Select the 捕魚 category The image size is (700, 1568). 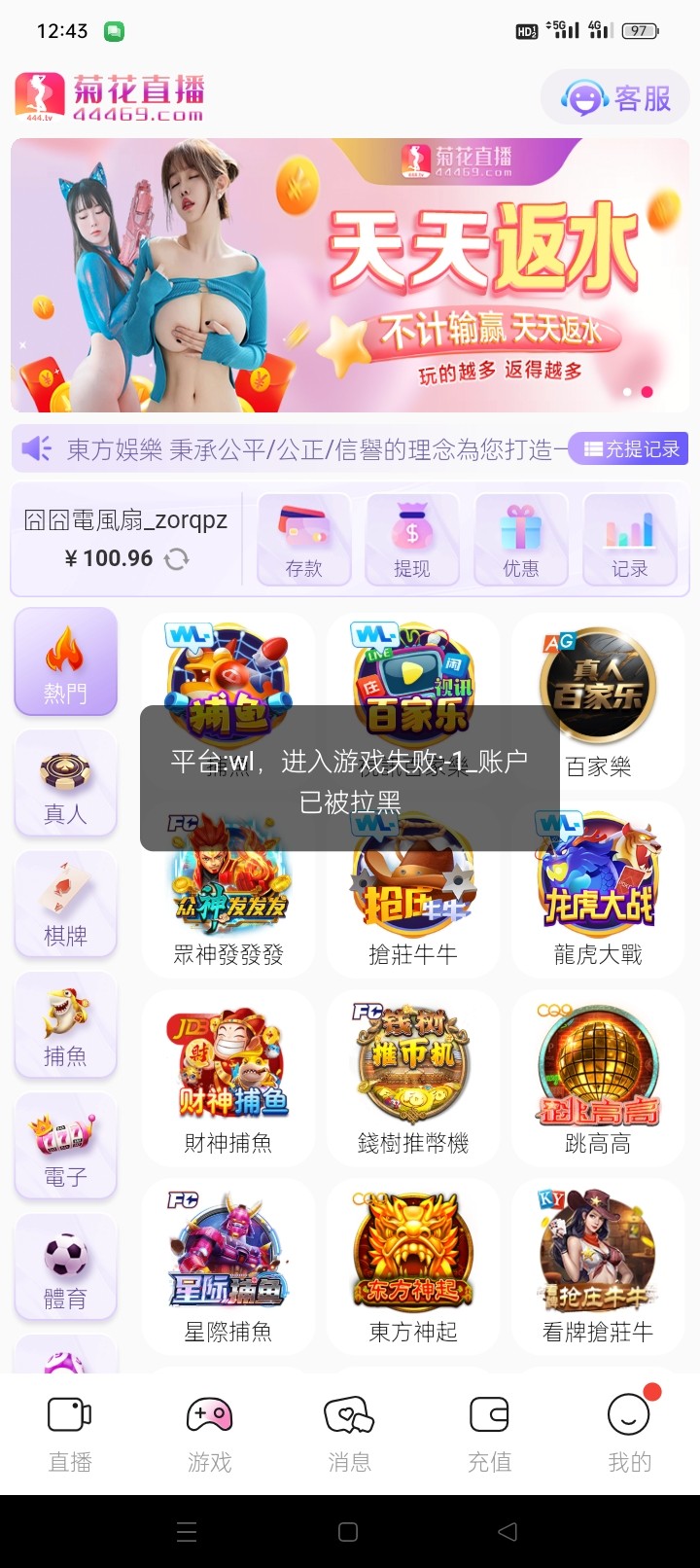[65, 1026]
